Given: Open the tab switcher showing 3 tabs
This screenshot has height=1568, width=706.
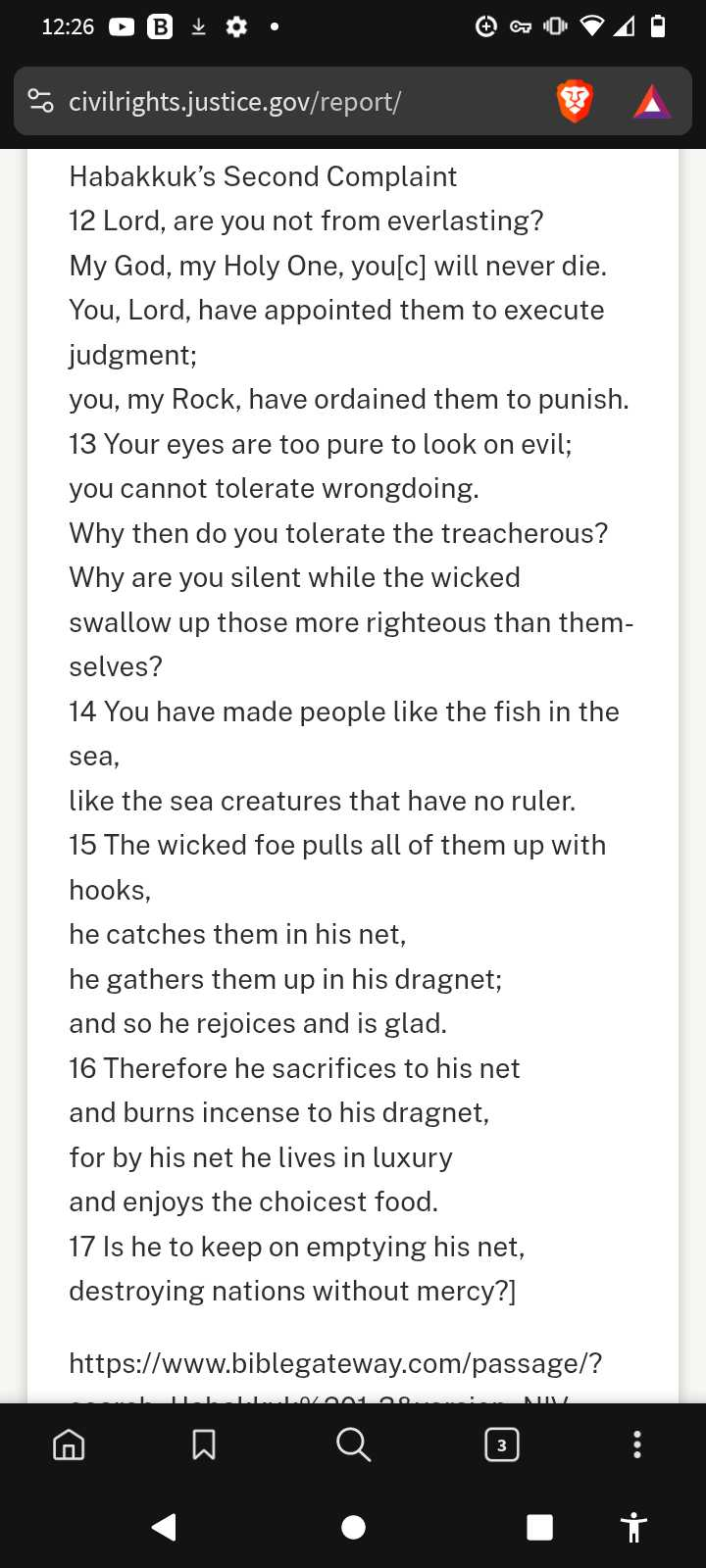Looking at the screenshot, I should pos(502,1444).
